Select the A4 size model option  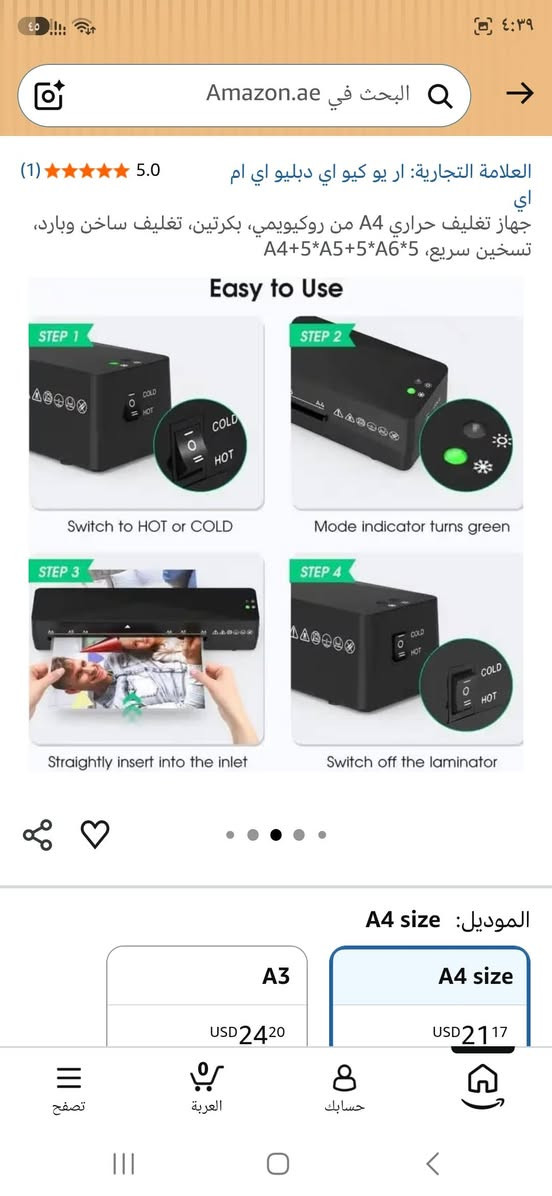click(x=430, y=996)
